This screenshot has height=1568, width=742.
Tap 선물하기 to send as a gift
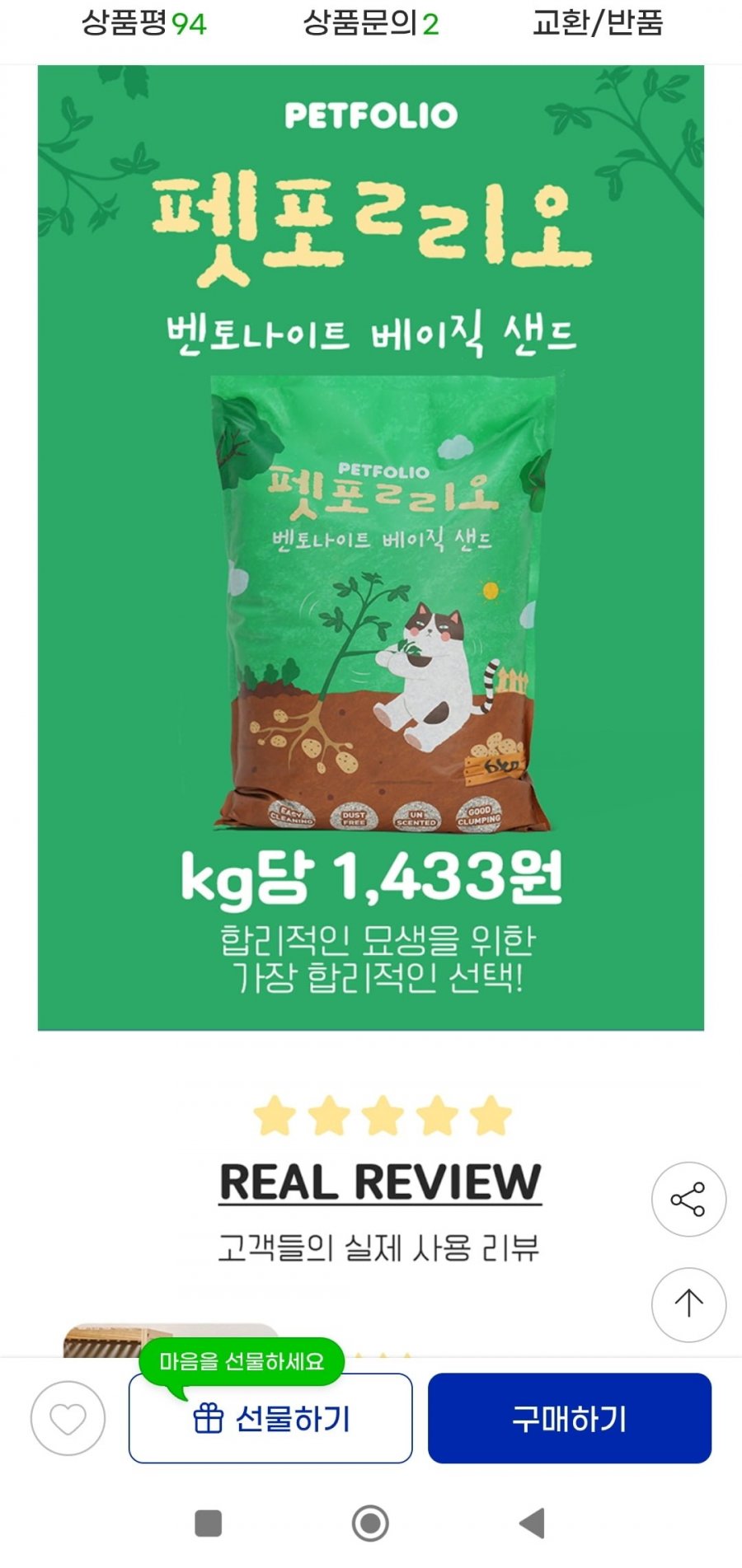pyautogui.click(x=270, y=1418)
